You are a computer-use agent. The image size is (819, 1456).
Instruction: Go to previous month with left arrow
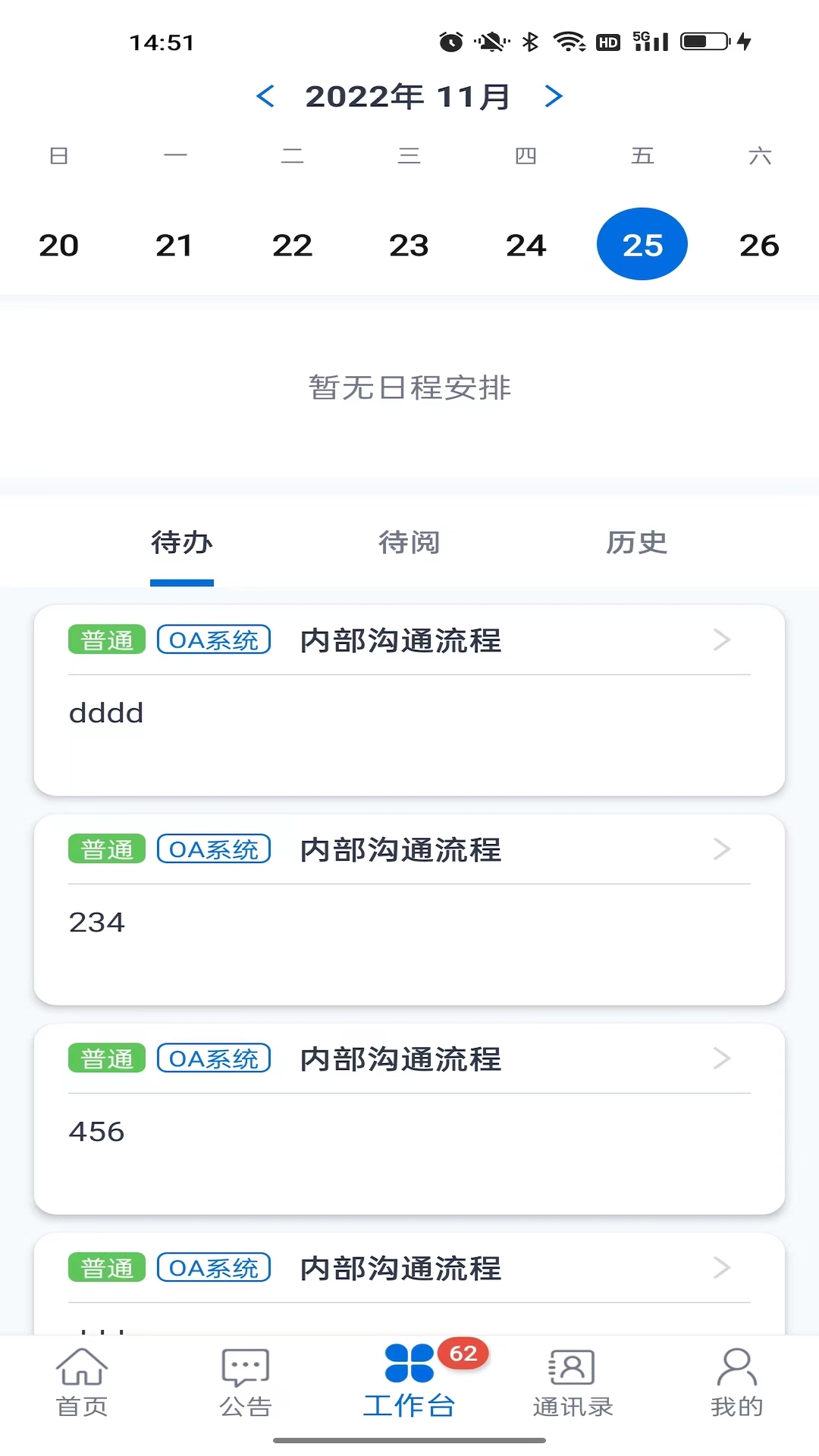[265, 96]
